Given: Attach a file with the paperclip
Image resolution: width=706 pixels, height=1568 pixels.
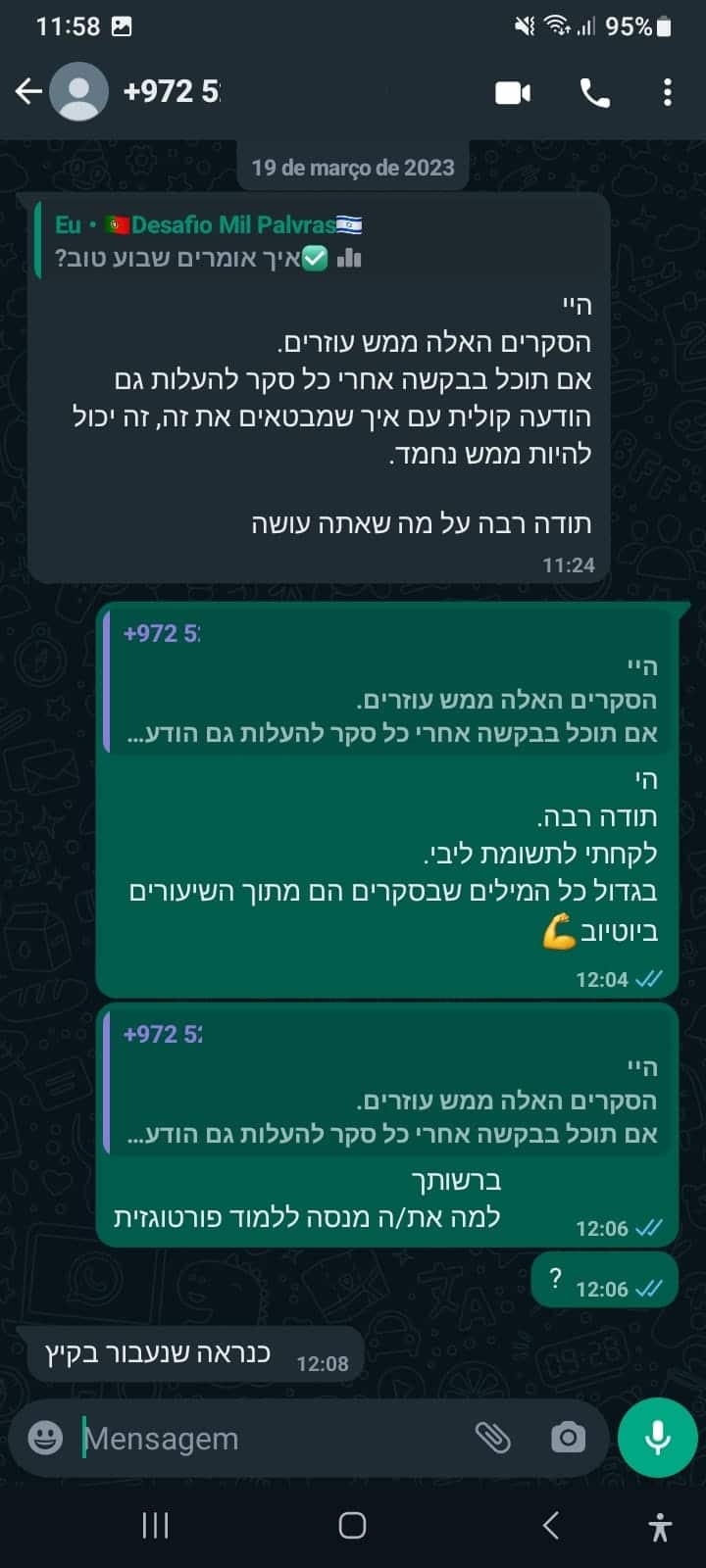Looking at the screenshot, I should pos(492,1438).
